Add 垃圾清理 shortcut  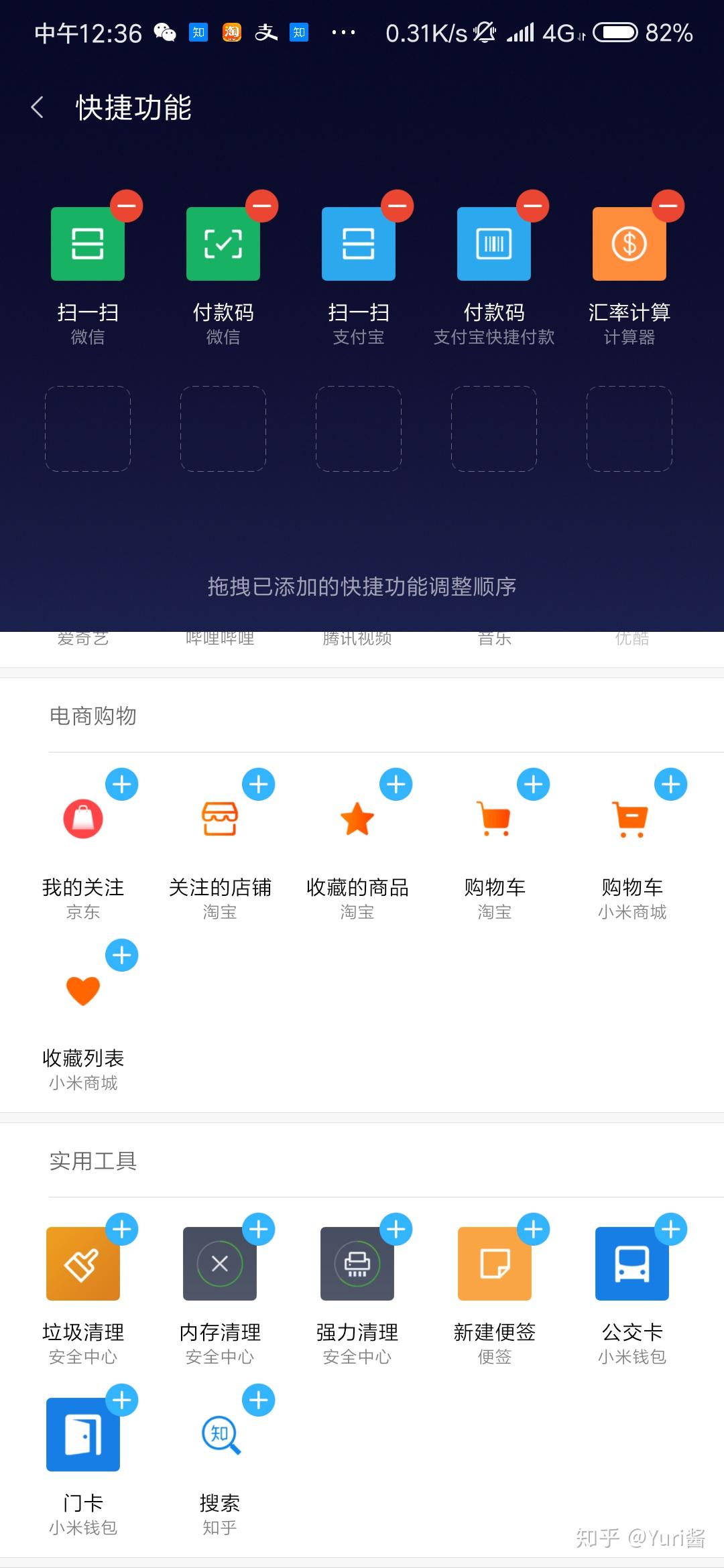[122, 1229]
